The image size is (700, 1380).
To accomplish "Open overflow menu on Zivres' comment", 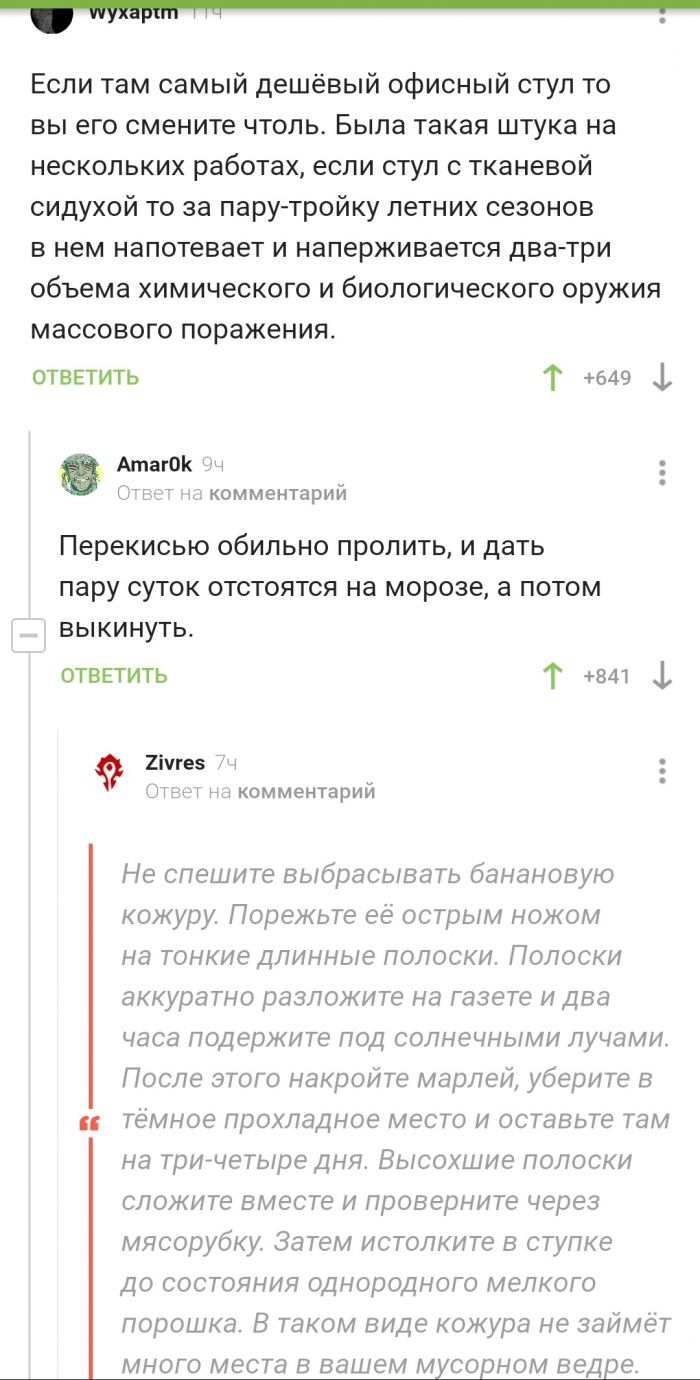I will tap(662, 771).
